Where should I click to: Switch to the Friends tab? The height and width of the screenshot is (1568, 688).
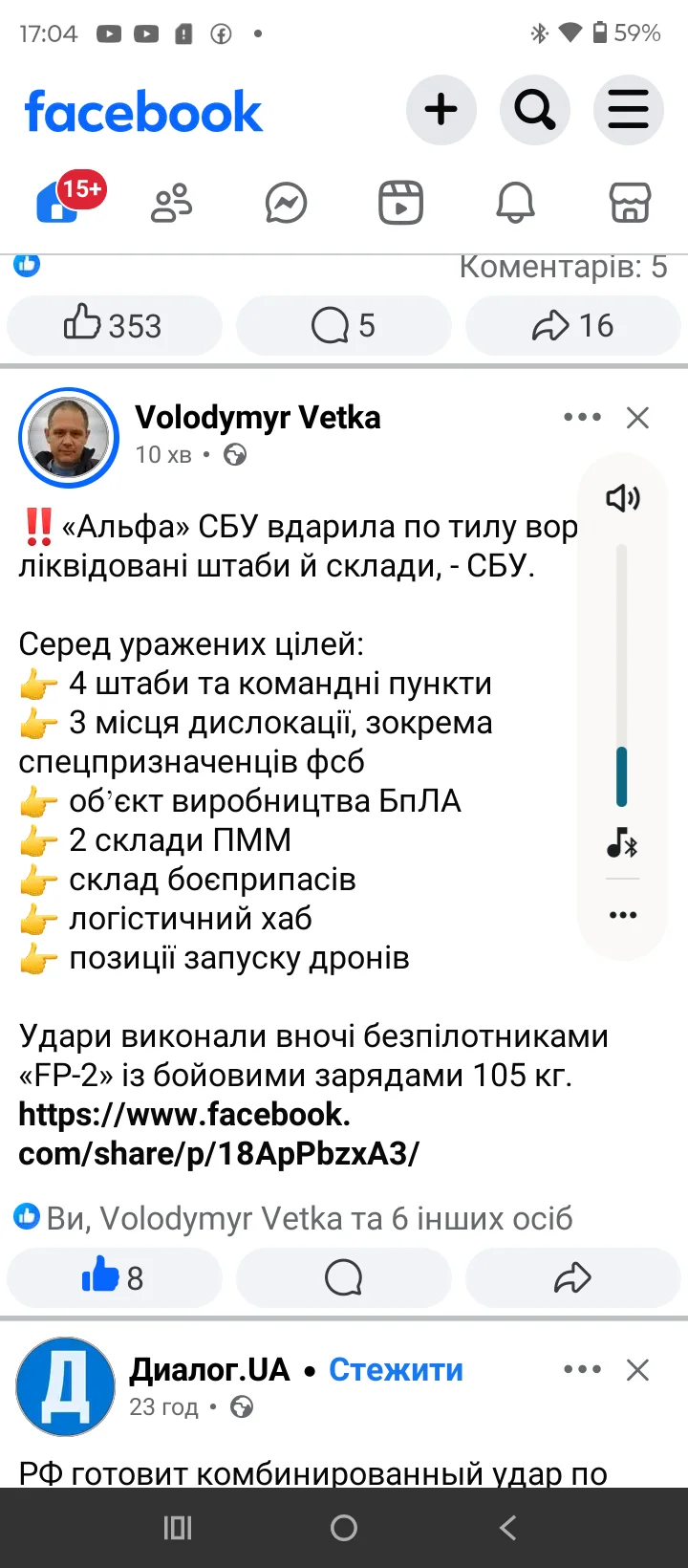pos(172,203)
